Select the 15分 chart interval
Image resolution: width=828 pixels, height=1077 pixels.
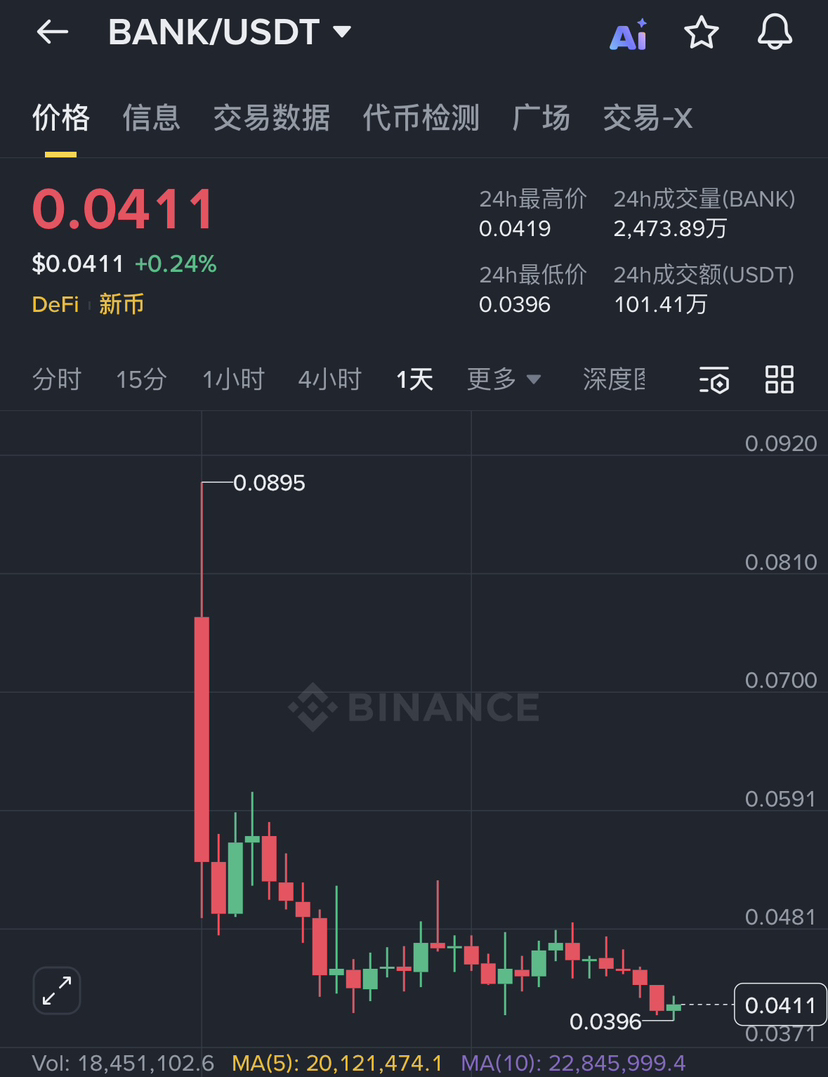(141, 380)
